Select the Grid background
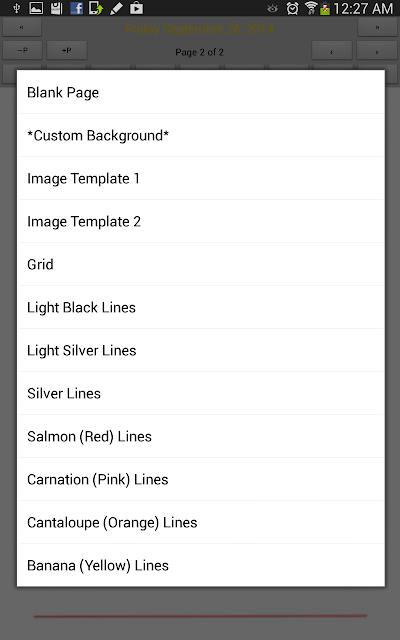This screenshot has width=400, height=640. click(x=200, y=264)
